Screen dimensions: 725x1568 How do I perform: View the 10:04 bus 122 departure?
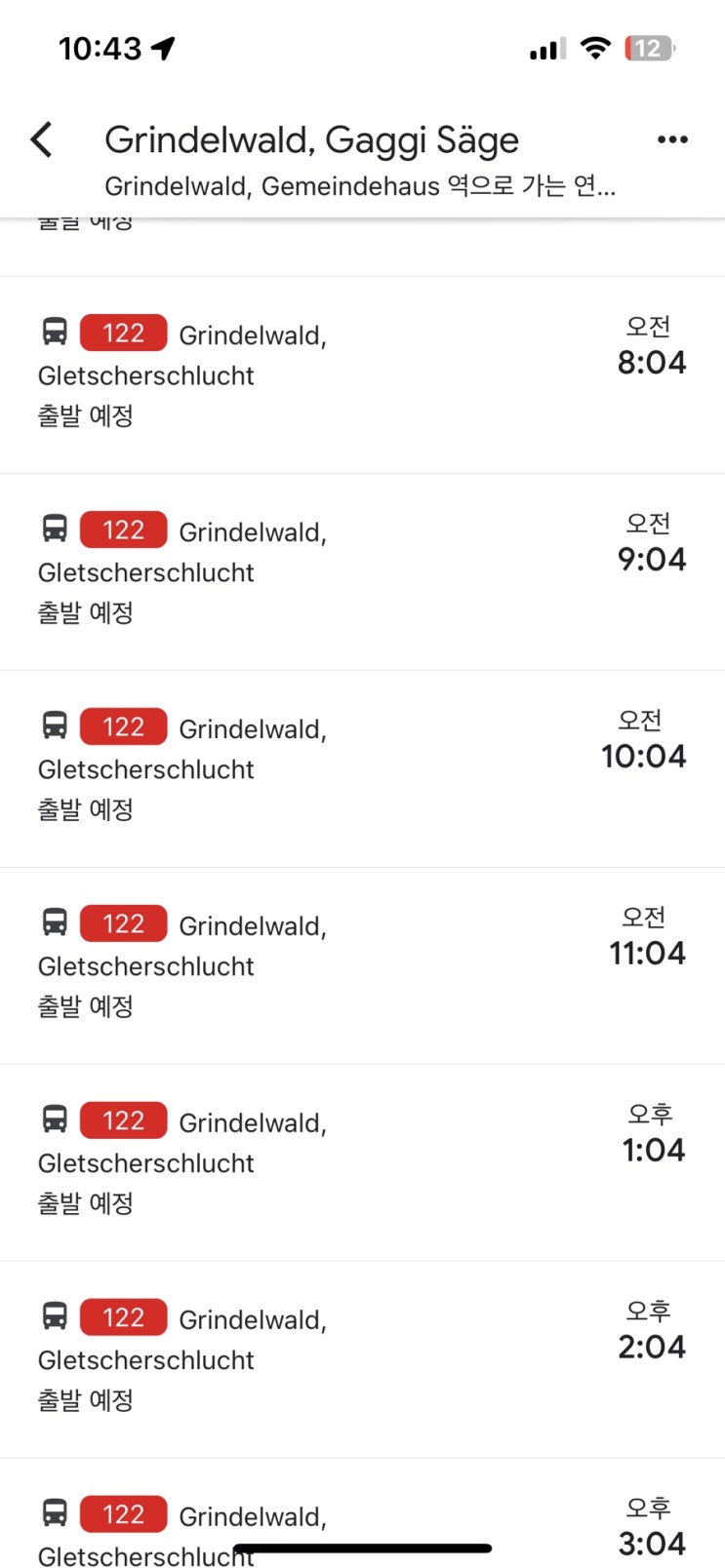coord(362,768)
